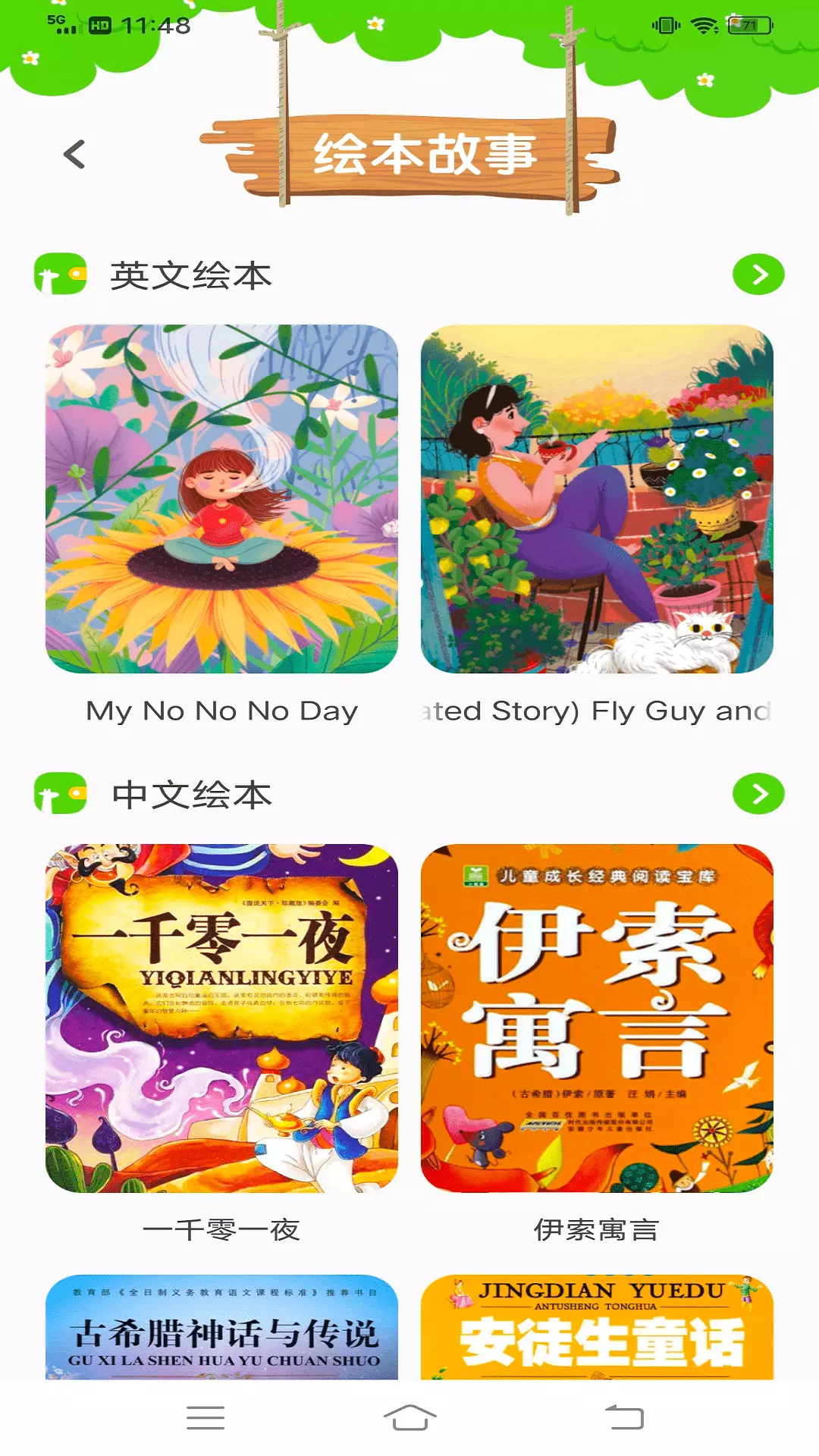Go back using the top-left arrow
The height and width of the screenshot is (1456, 819).
point(74,155)
